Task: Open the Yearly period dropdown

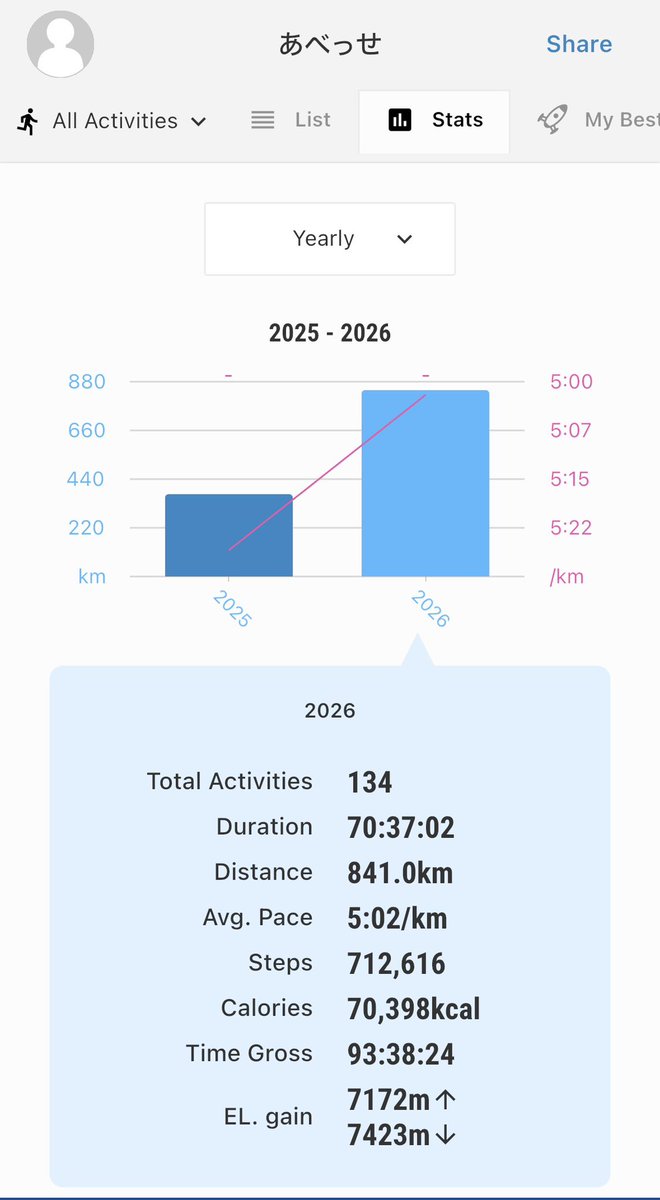Action: click(x=330, y=239)
